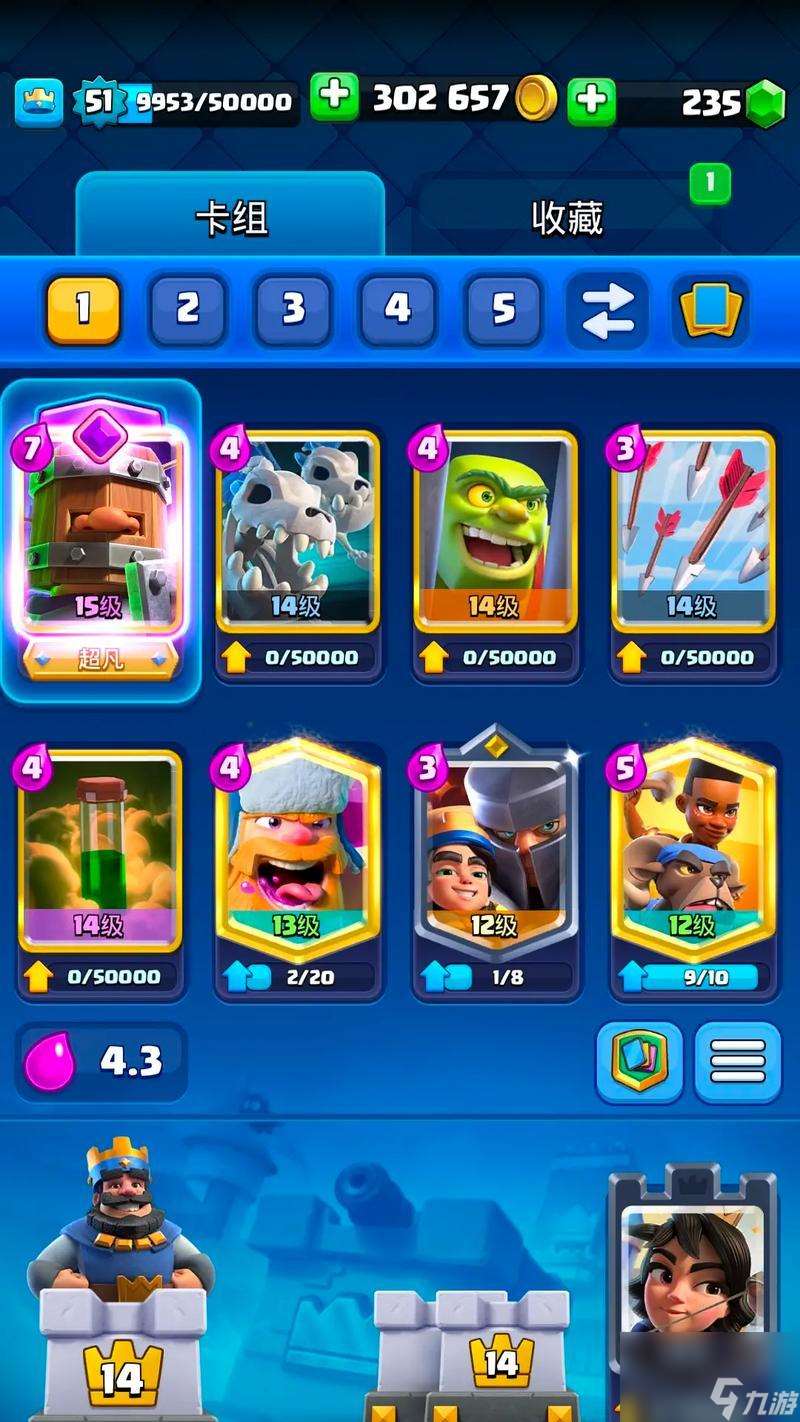Tap the swap arrows icon

[608, 310]
